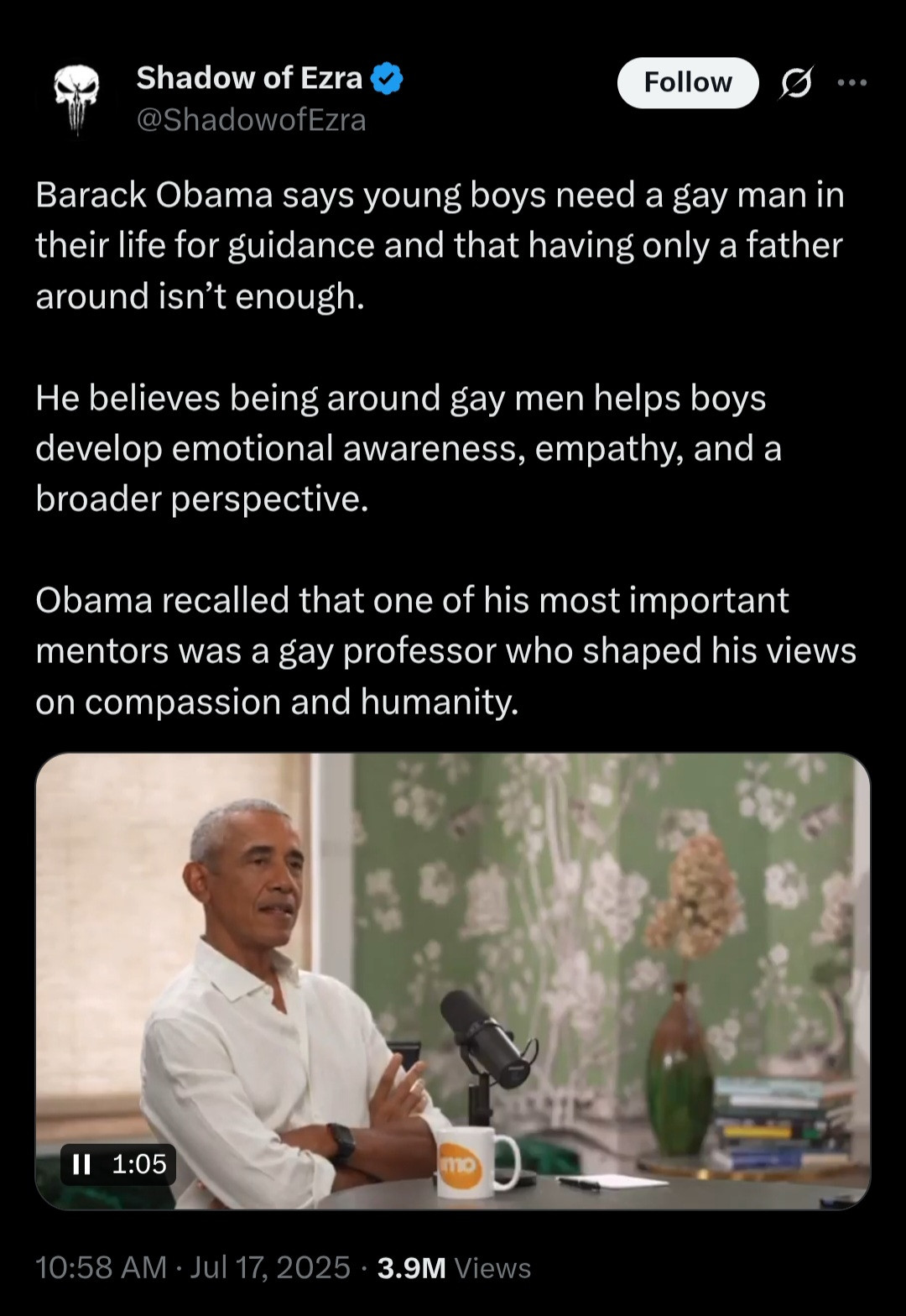Pause the video in the post

click(x=81, y=1164)
